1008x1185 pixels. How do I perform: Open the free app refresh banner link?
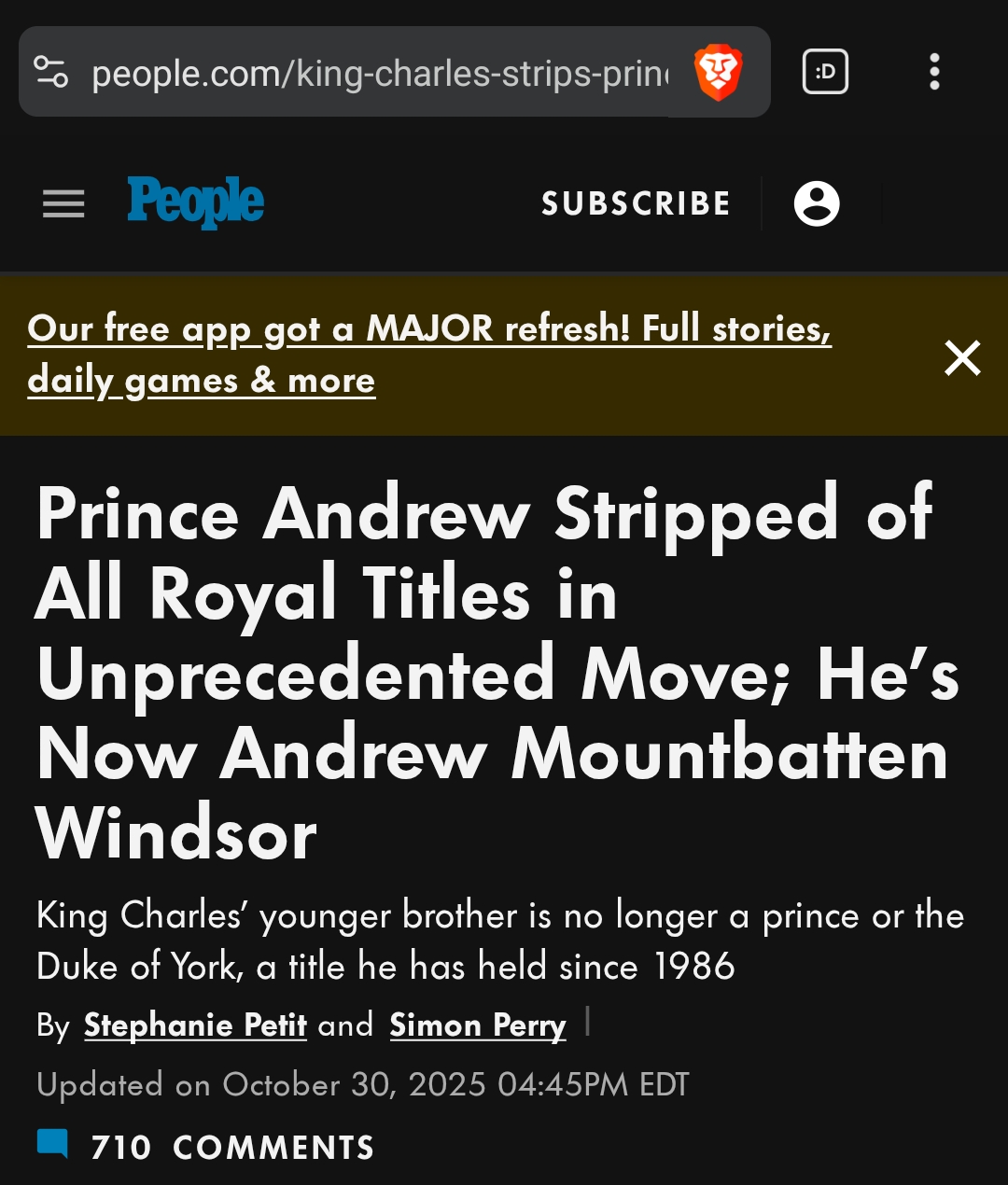click(428, 355)
